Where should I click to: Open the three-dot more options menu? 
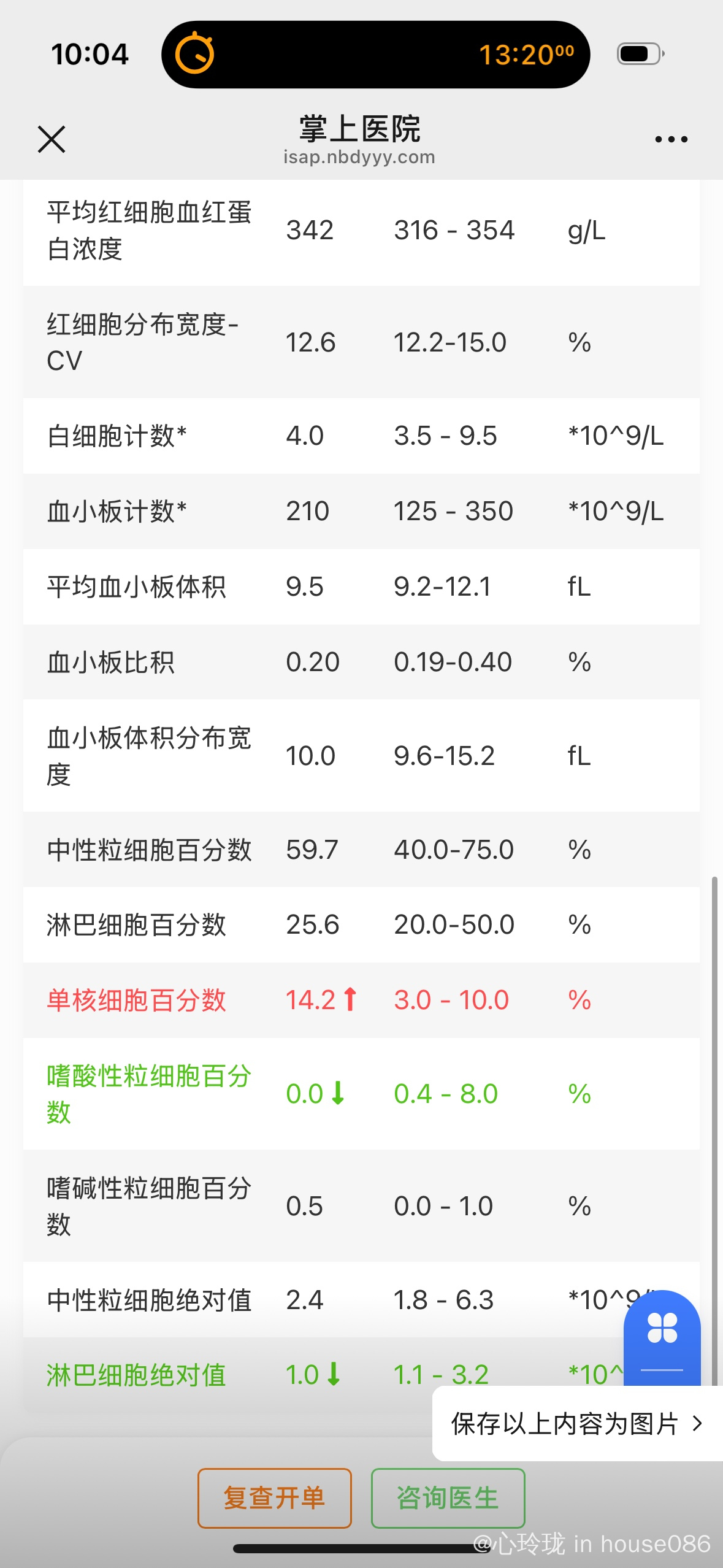coord(671,139)
